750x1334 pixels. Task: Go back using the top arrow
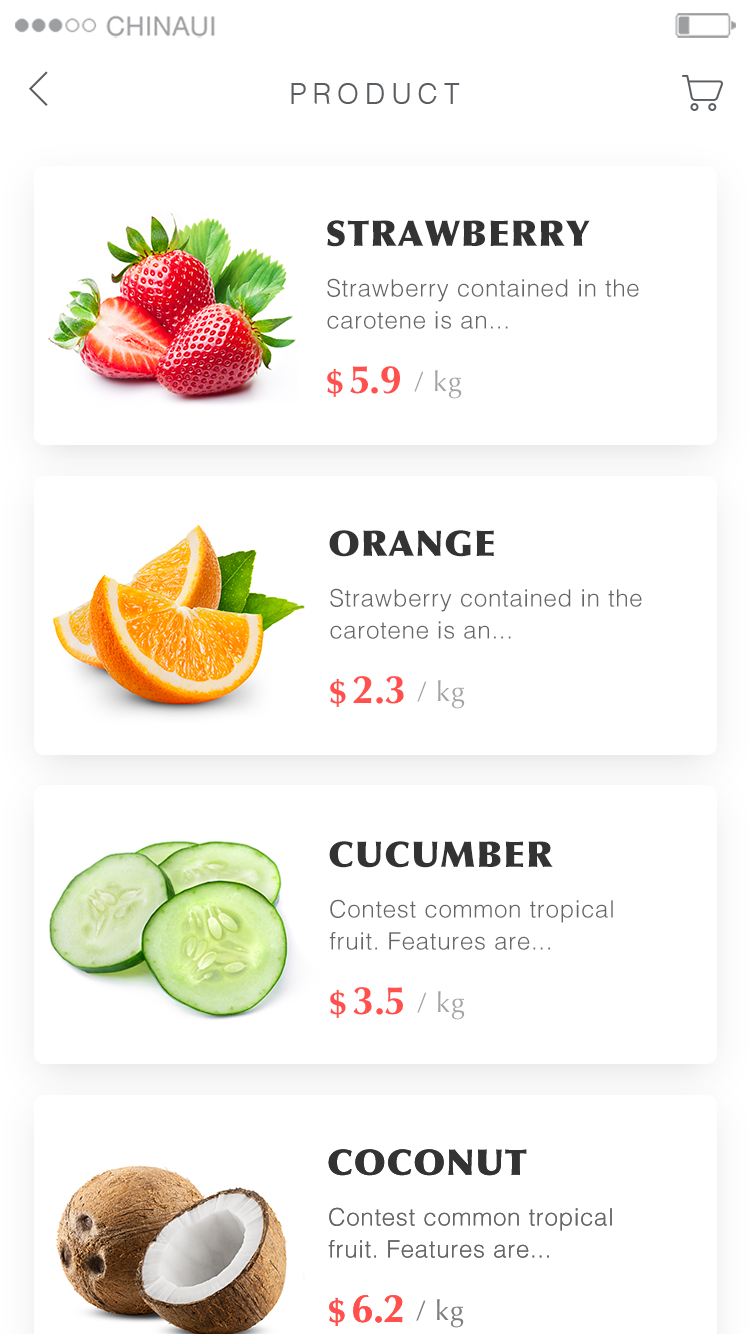pyautogui.click(x=38, y=90)
